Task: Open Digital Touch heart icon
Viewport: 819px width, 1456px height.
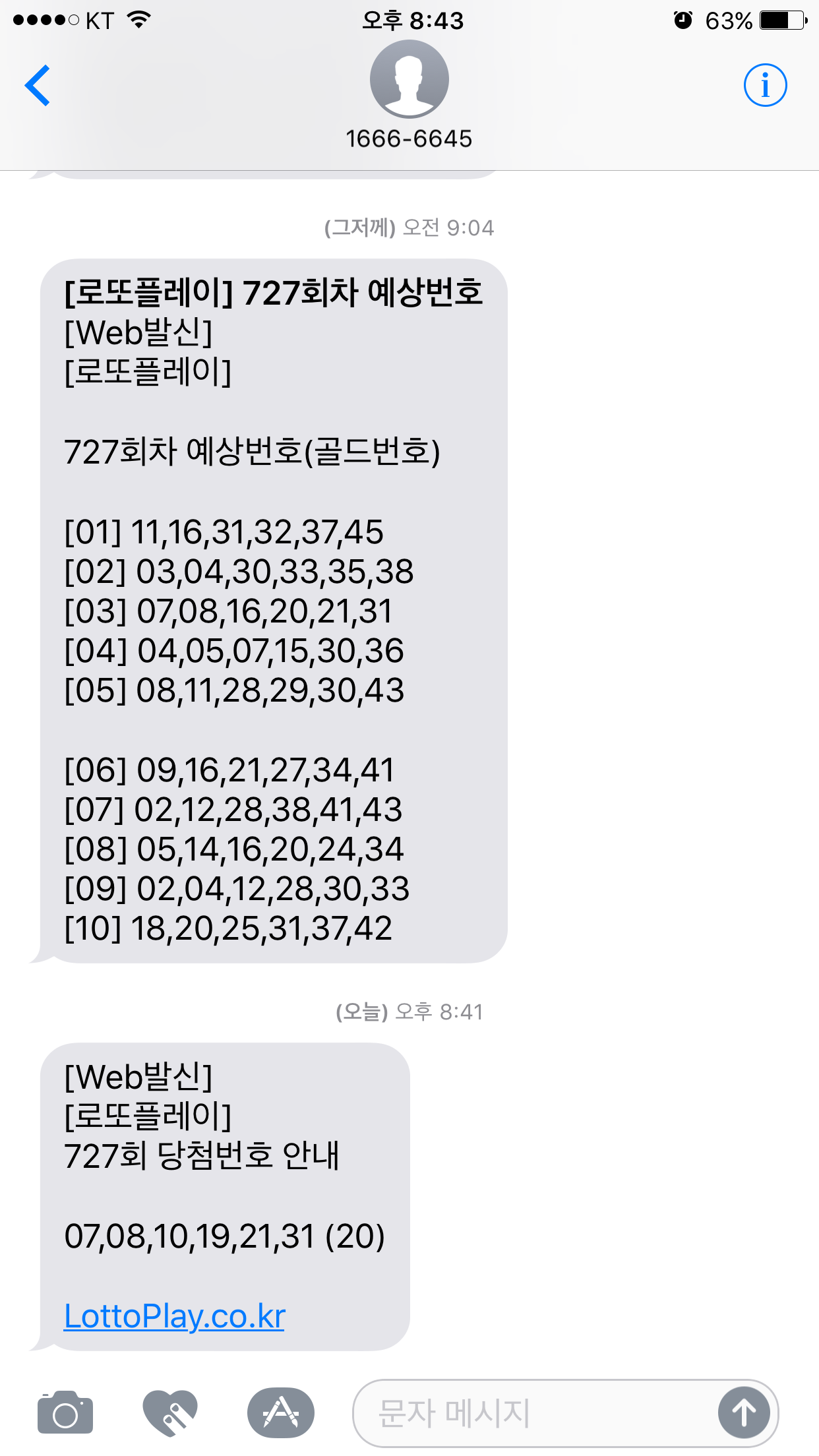Action: pyautogui.click(x=170, y=1413)
